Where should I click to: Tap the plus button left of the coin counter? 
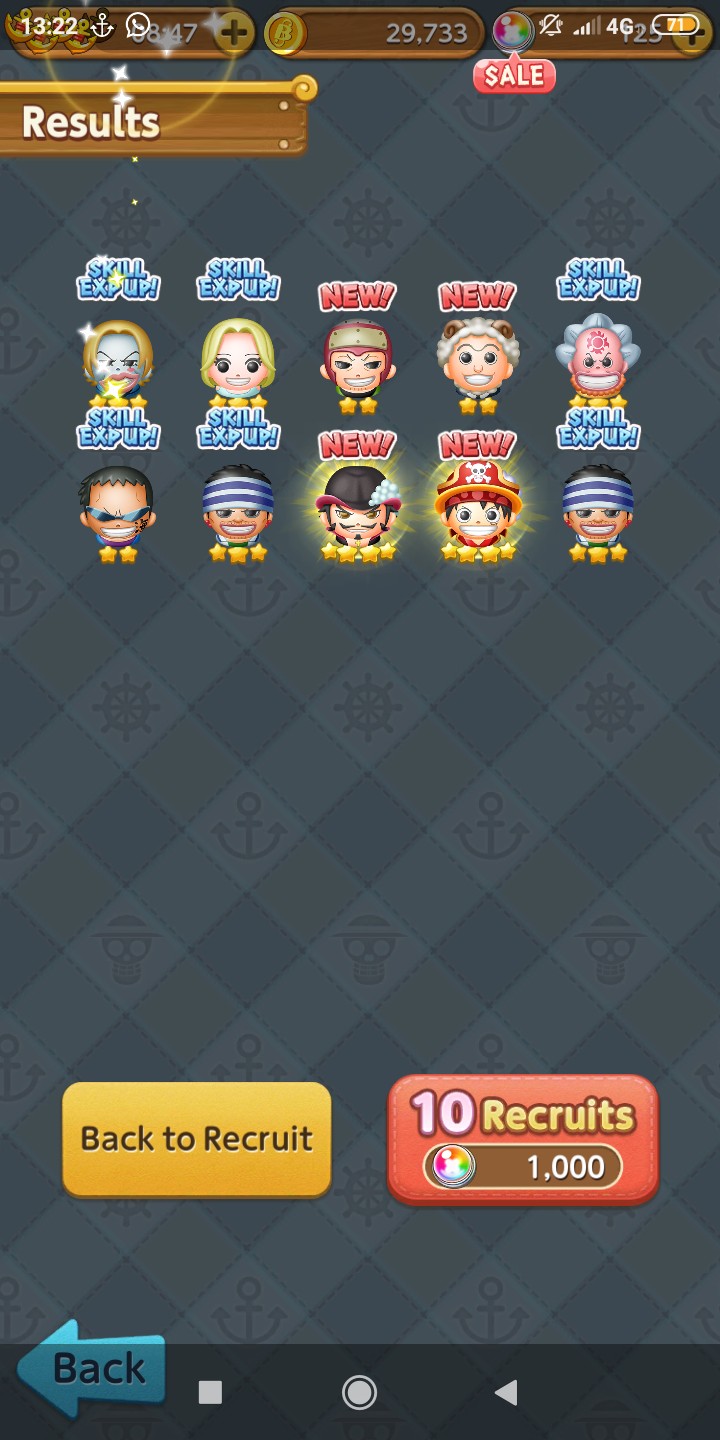(x=234, y=32)
